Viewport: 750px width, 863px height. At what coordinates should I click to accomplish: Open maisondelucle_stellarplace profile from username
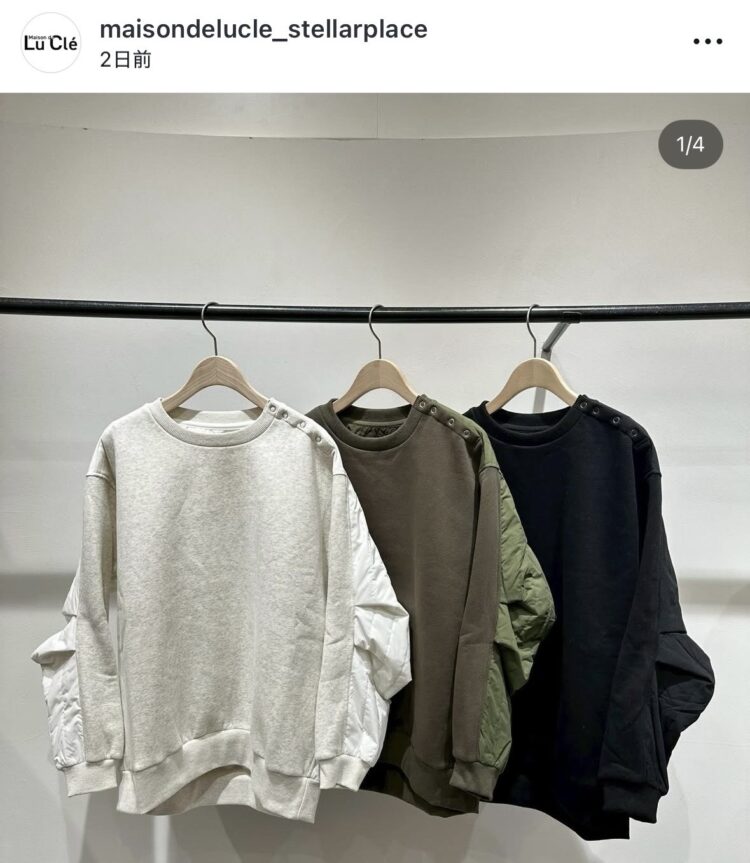(x=263, y=29)
